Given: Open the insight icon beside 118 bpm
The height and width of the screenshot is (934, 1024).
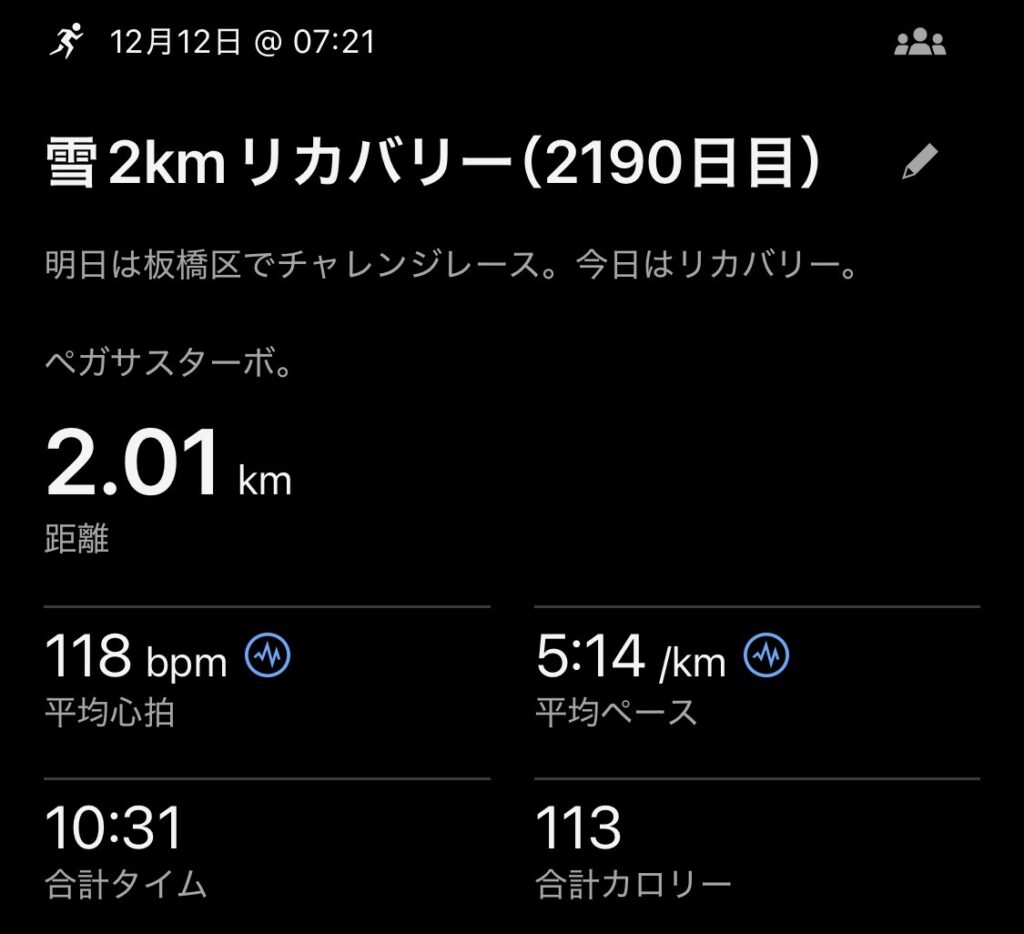Looking at the screenshot, I should point(268,656).
